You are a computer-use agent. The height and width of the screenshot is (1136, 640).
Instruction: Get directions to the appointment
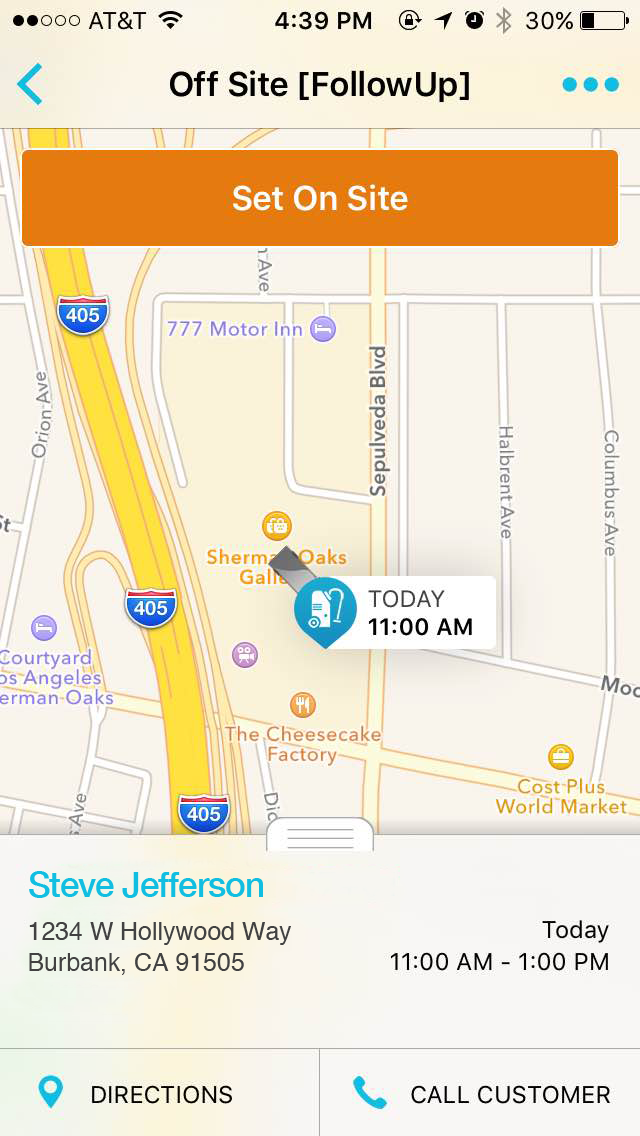tap(159, 1093)
